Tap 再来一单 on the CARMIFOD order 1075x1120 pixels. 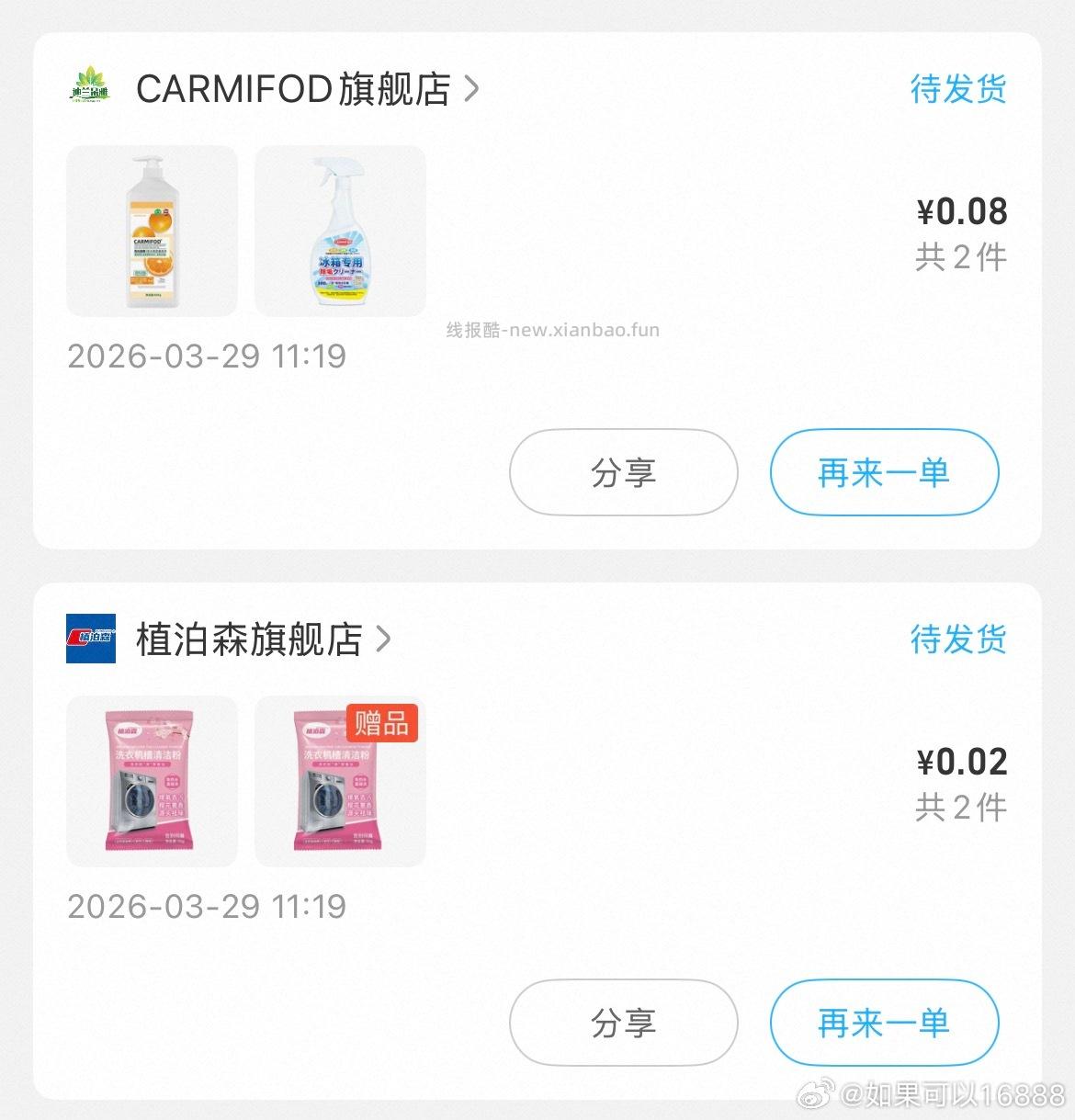(x=884, y=472)
